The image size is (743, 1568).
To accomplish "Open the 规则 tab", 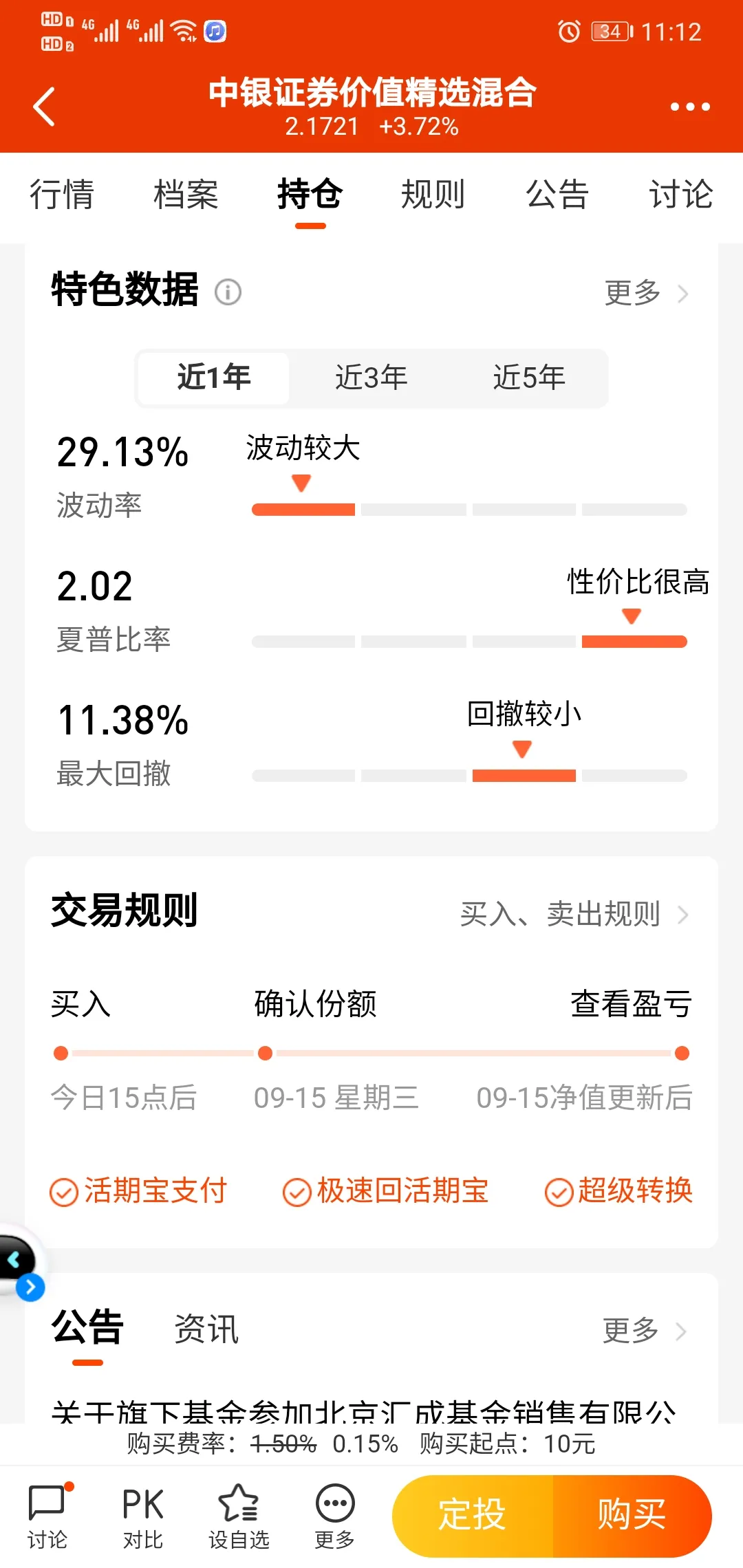I will pyautogui.click(x=433, y=194).
